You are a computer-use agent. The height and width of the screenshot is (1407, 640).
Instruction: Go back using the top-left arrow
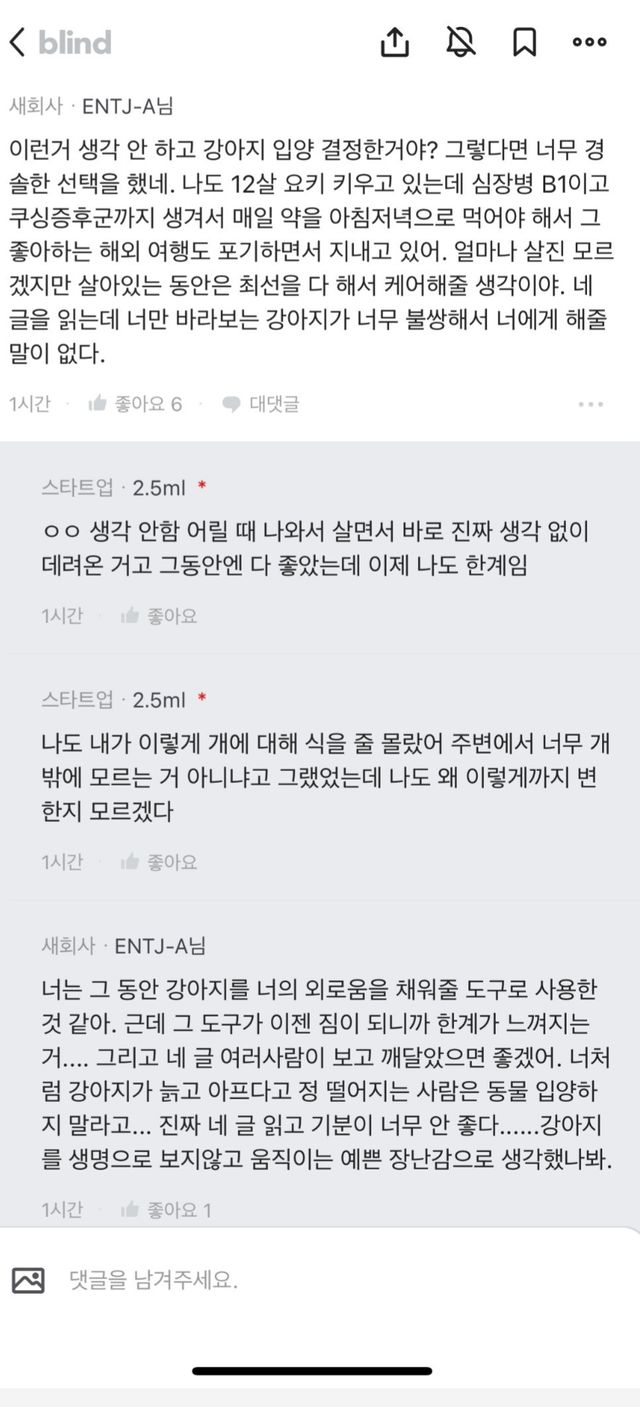click(17, 42)
